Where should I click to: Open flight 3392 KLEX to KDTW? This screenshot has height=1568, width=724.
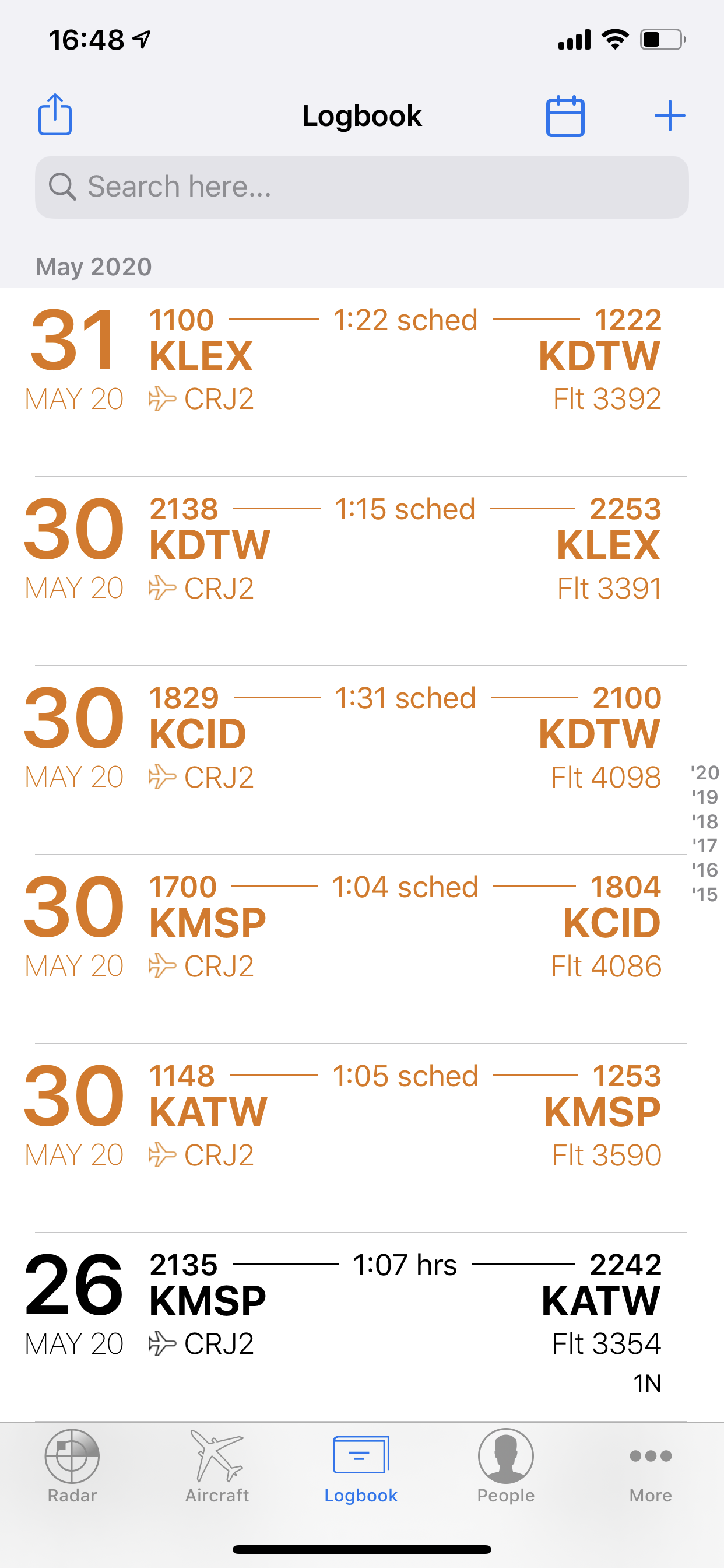(x=361, y=381)
